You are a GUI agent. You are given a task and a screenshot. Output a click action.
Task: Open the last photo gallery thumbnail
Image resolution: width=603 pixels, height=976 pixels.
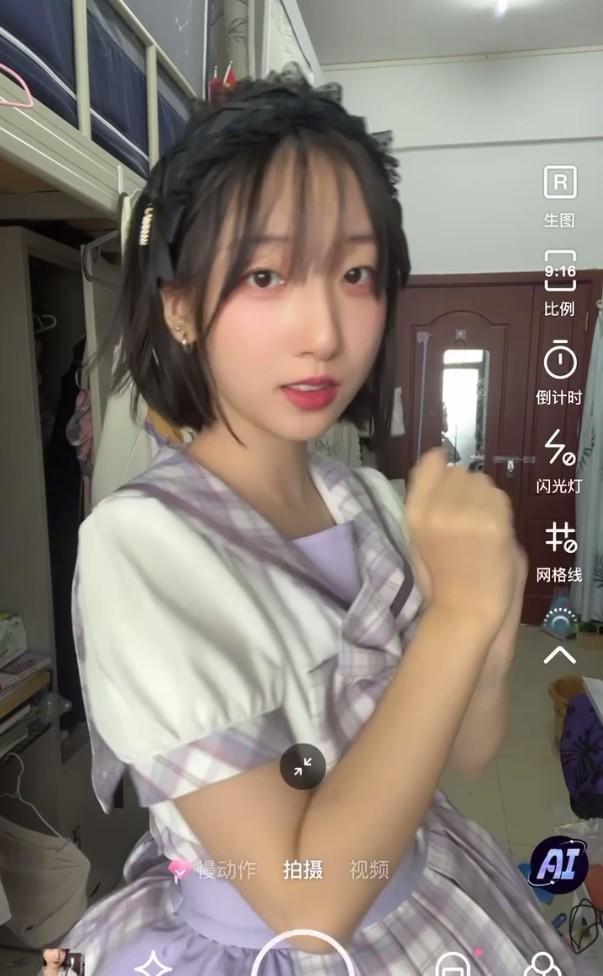[62, 962]
